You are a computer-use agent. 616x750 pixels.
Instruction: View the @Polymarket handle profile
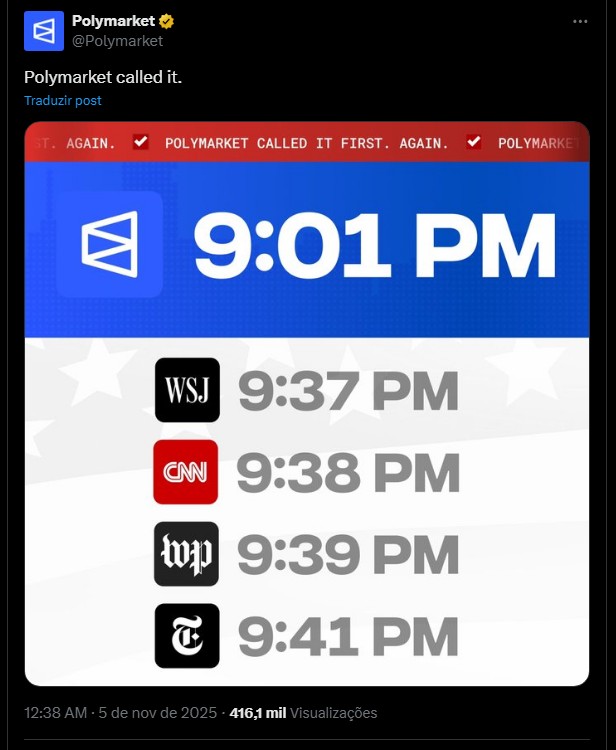[x=117, y=41]
